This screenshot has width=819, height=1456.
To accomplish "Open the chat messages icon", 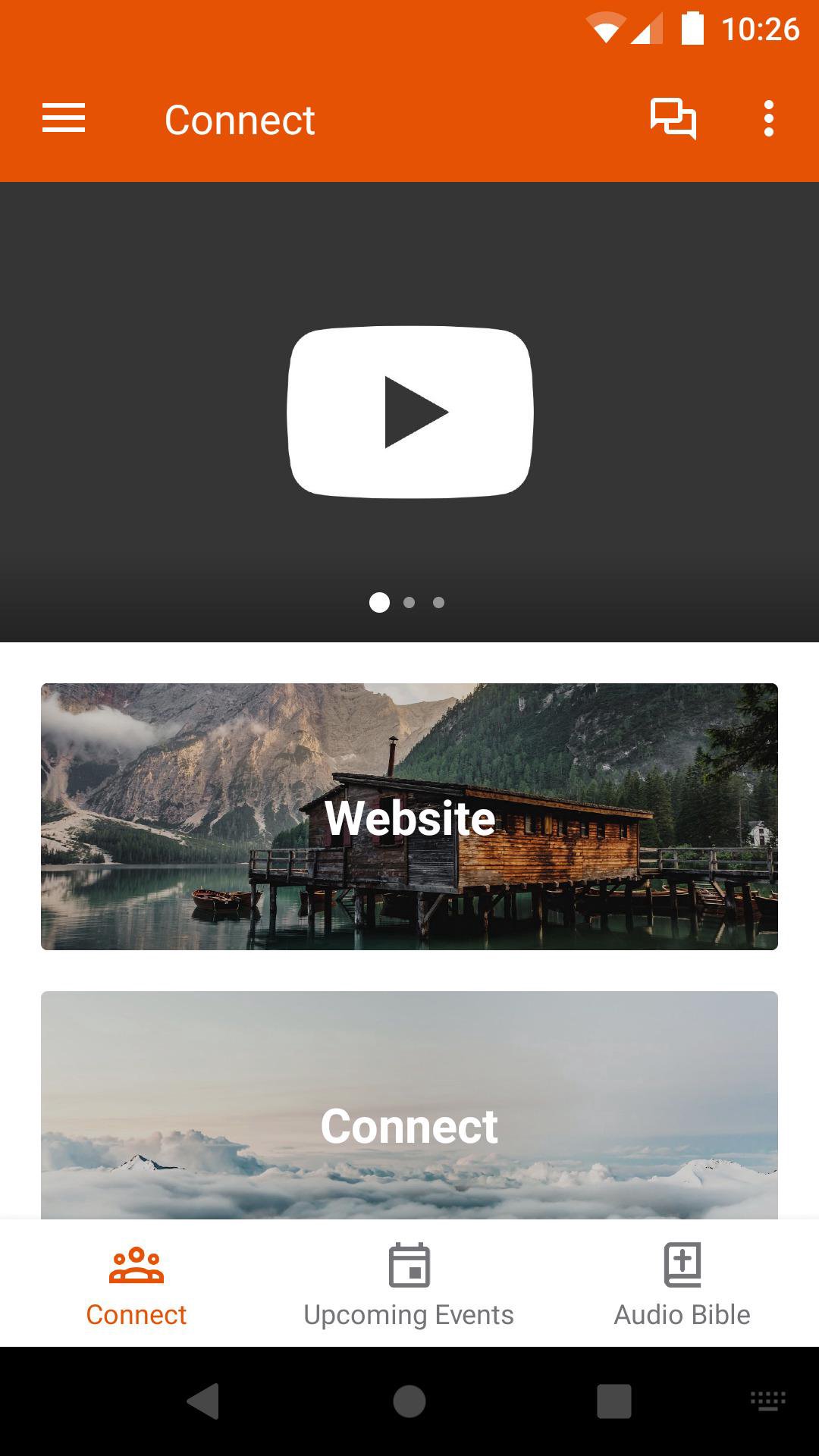I will [673, 119].
